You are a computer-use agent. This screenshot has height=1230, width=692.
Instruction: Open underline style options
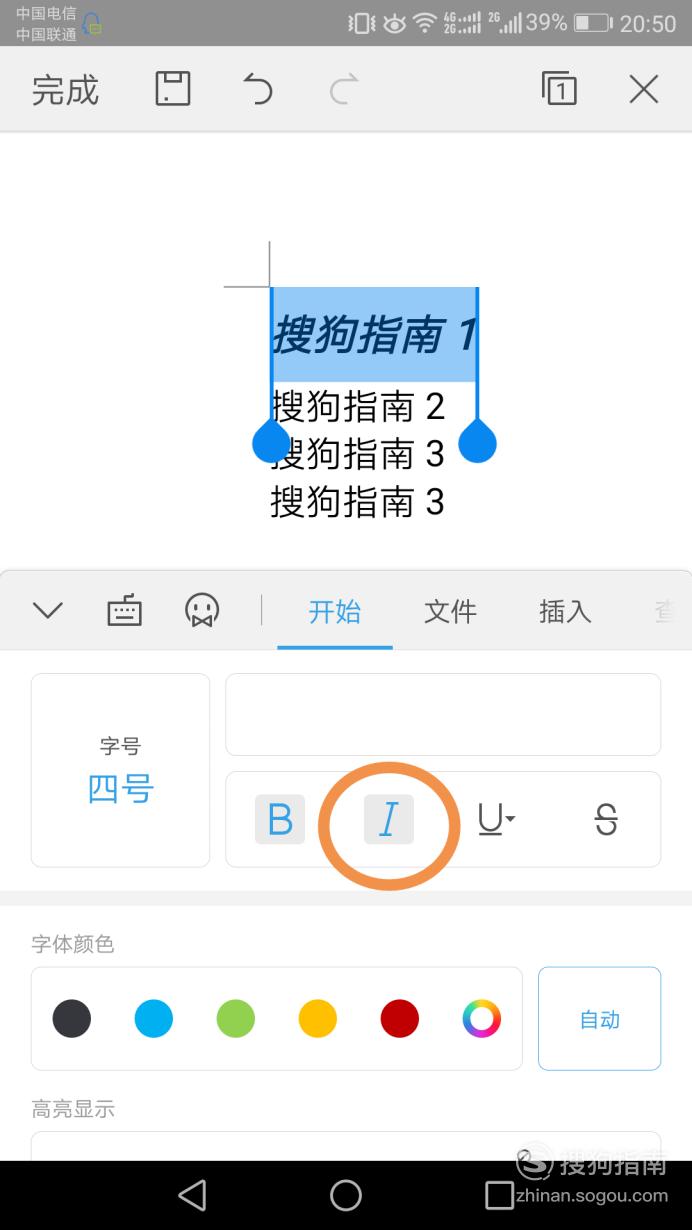pyautogui.click(x=496, y=820)
